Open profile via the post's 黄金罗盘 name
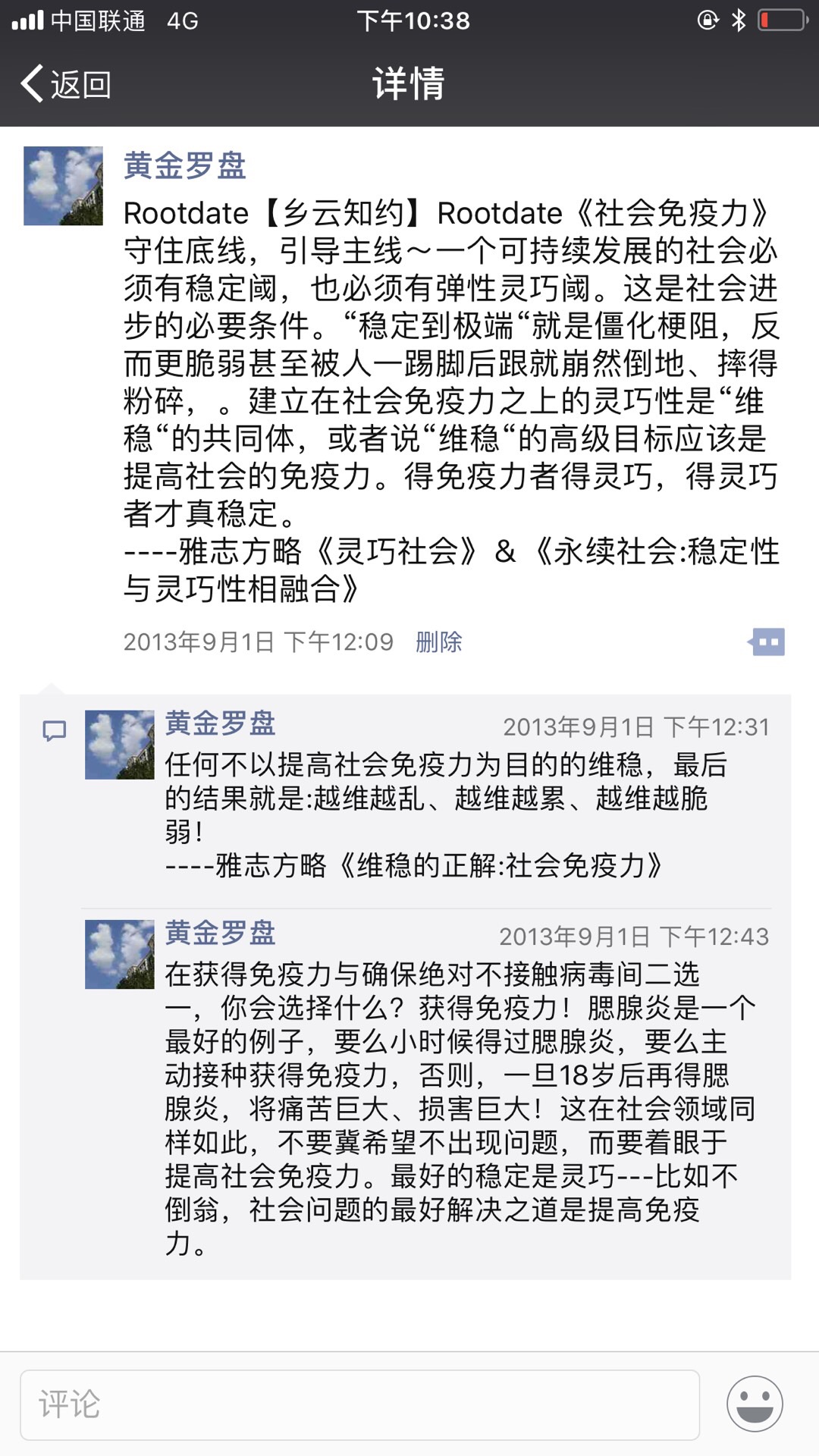This screenshot has width=819, height=1456. tap(184, 165)
